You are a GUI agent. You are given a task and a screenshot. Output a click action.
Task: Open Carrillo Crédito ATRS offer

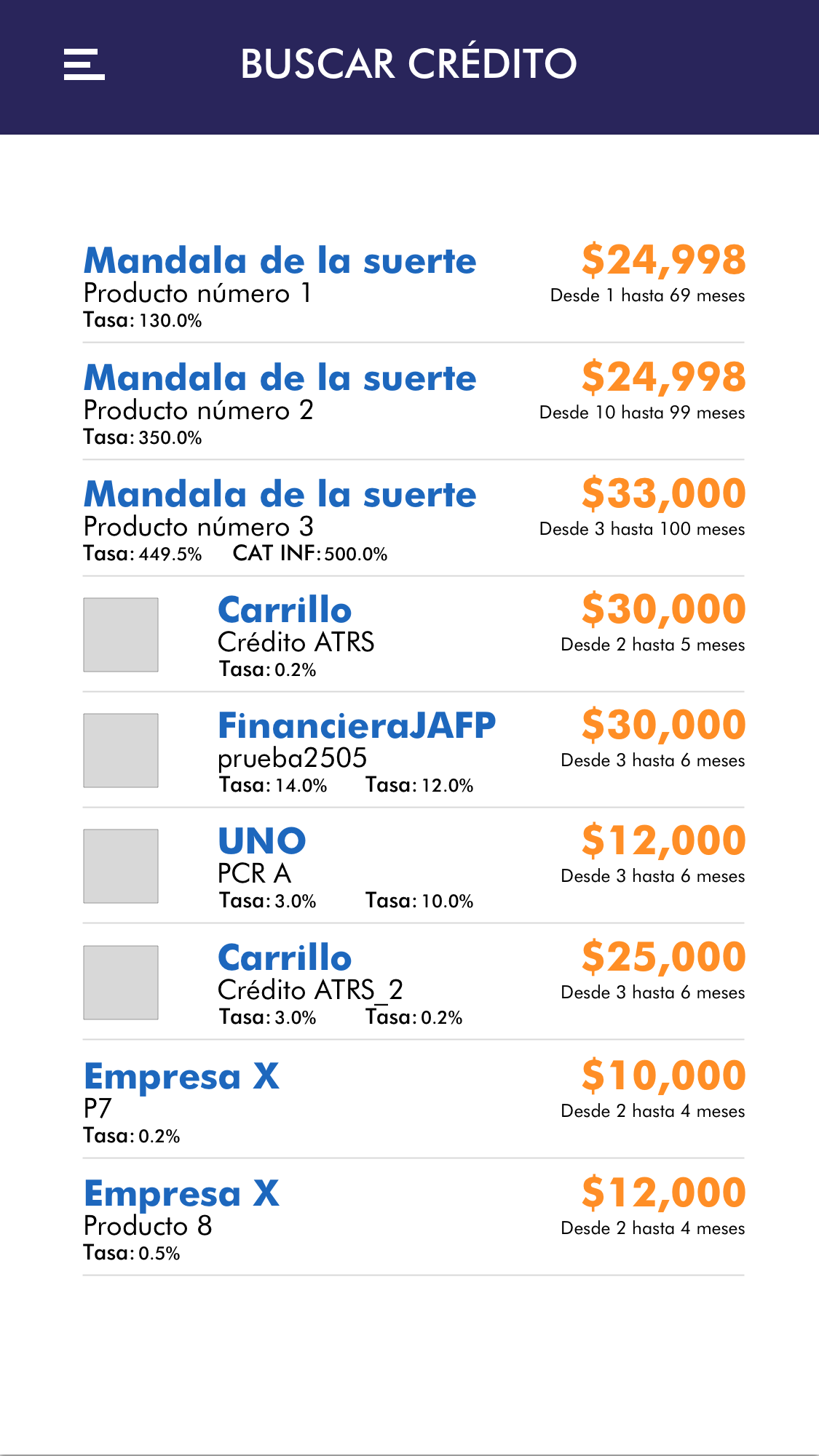[x=413, y=634]
